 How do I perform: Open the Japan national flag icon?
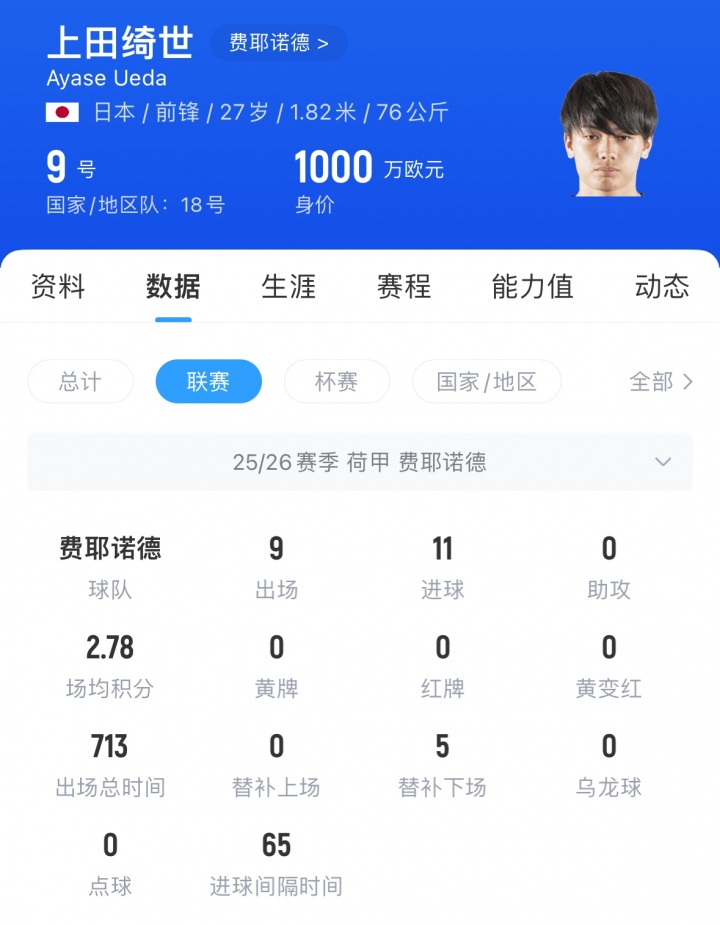pyautogui.click(x=62, y=113)
